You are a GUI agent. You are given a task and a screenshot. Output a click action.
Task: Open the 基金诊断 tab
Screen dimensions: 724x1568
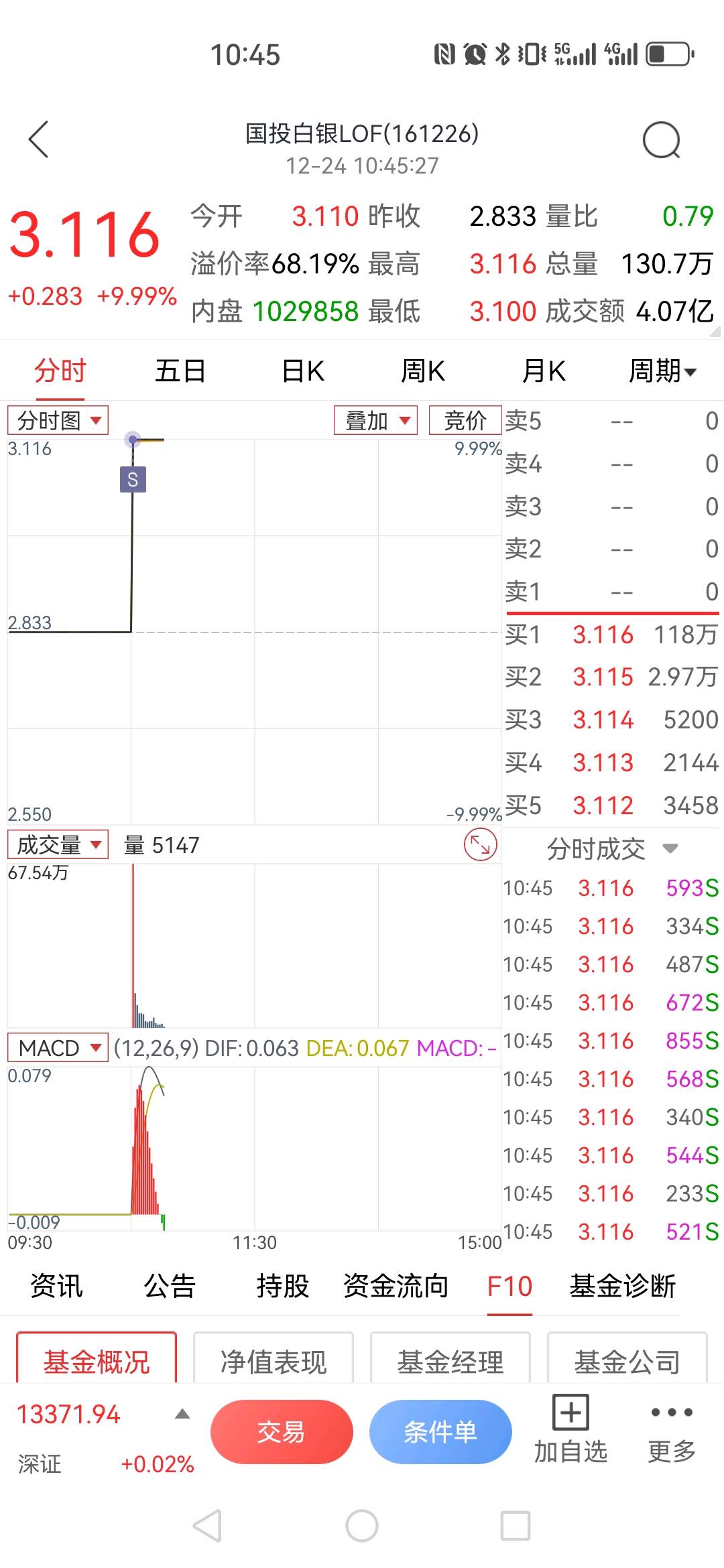[x=622, y=1286]
